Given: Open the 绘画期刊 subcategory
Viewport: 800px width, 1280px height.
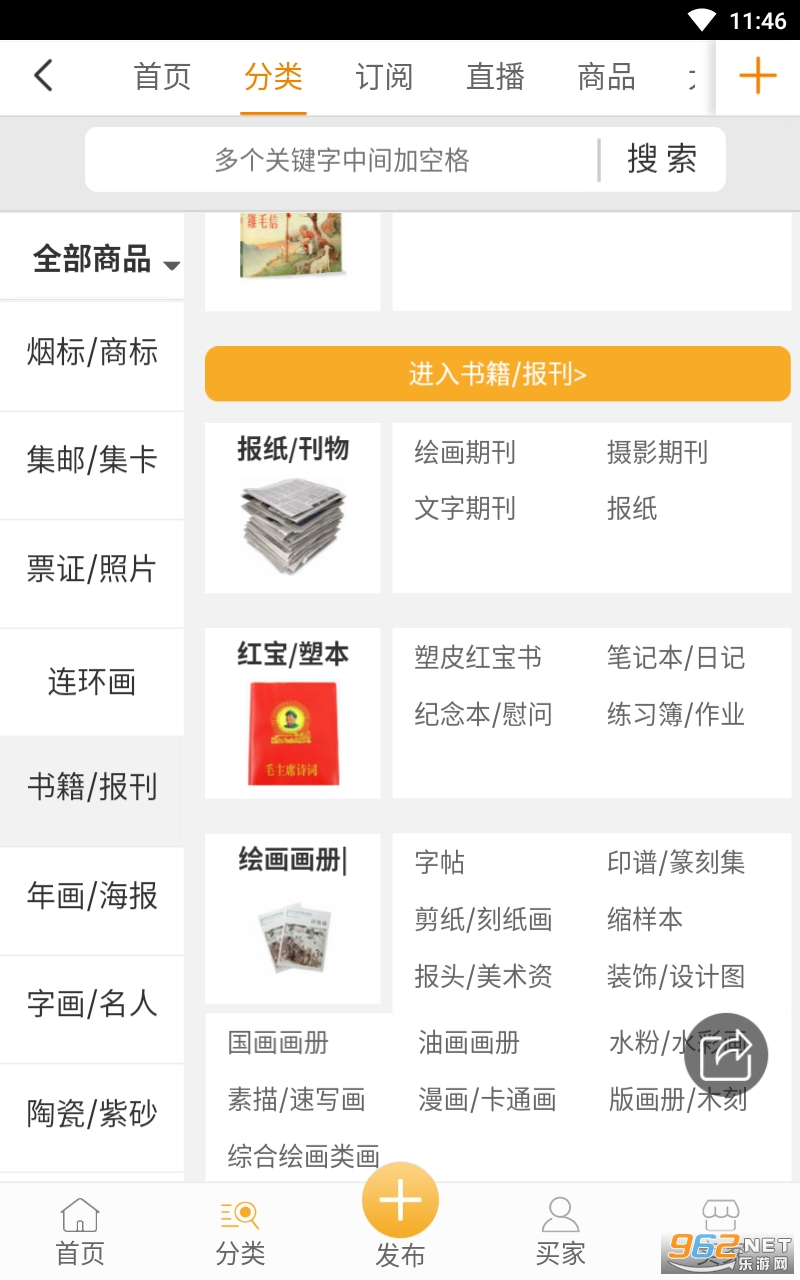Looking at the screenshot, I should tap(465, 453).
